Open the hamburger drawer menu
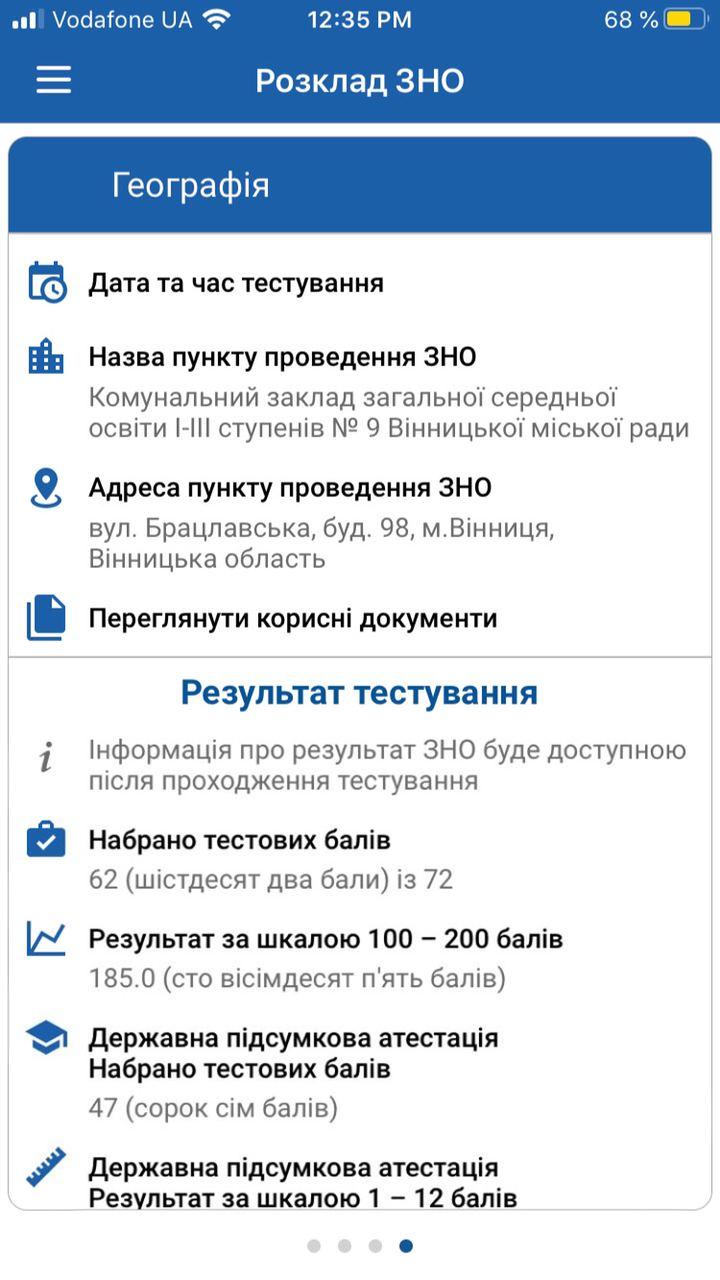The width and height of the screenshot is (720, 1280). 54,80
